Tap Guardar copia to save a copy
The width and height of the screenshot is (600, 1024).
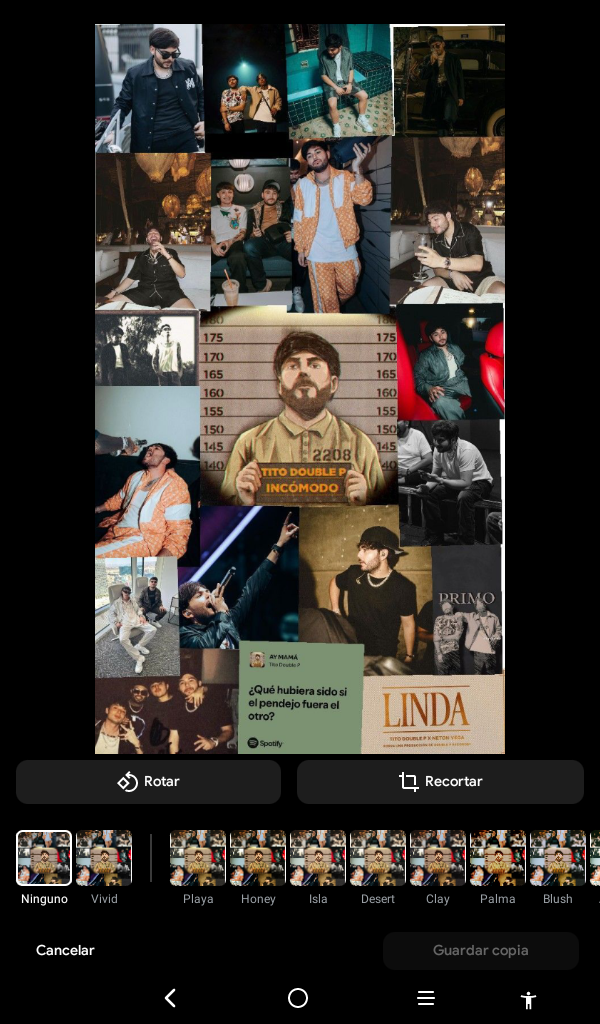[x=480, y=951]
